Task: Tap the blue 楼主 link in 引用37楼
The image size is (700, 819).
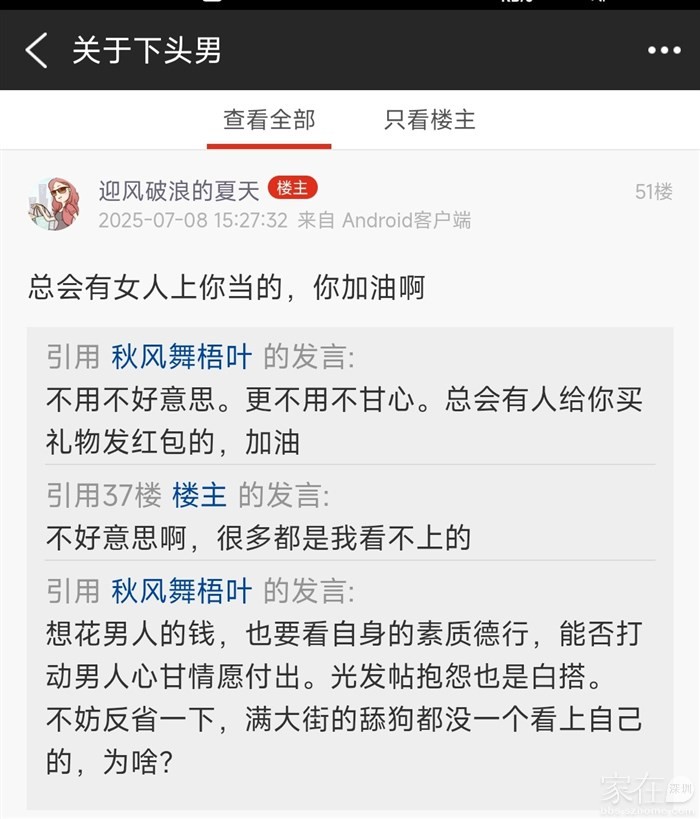Action: 199,494
